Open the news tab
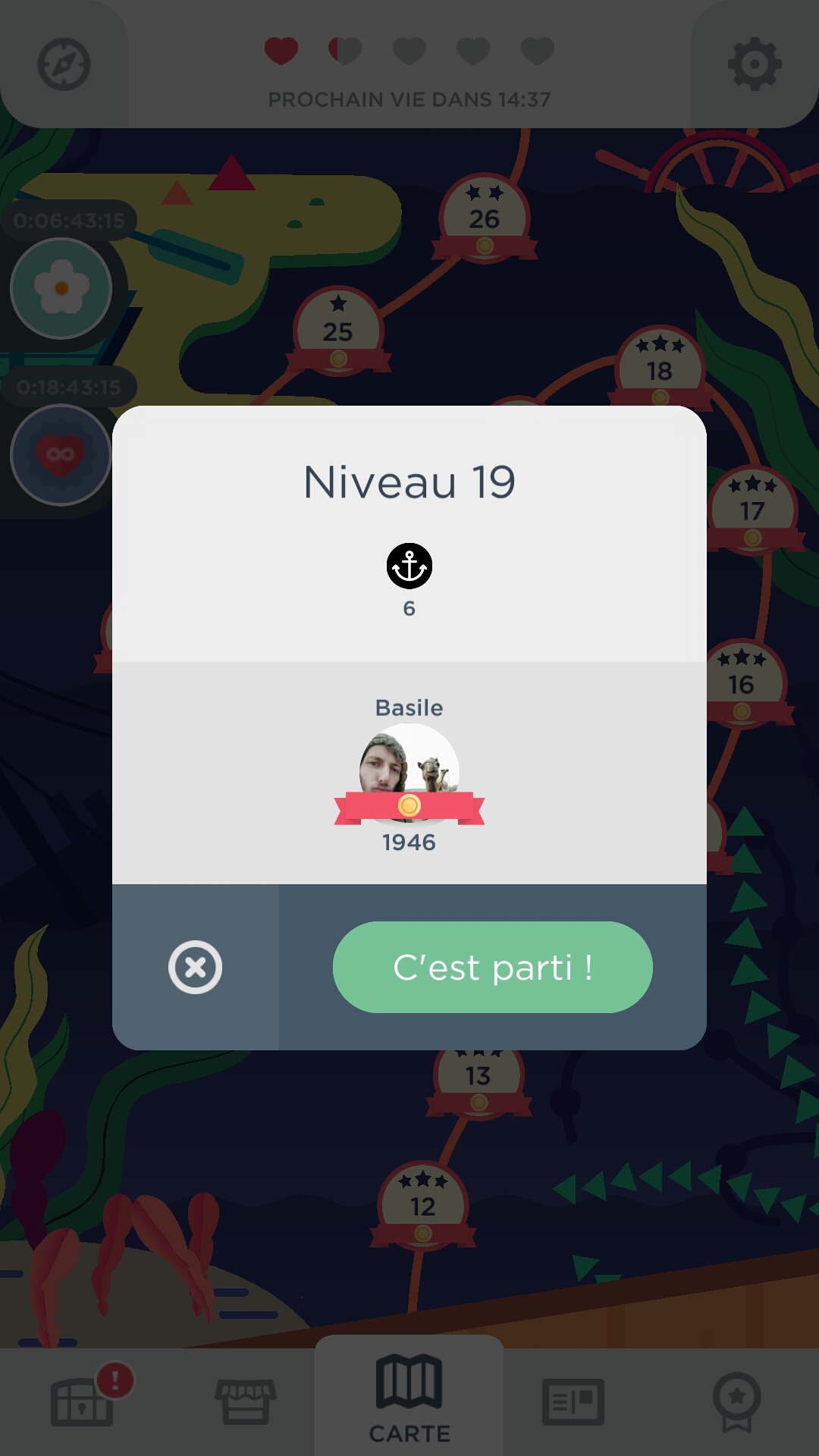Image resolution: width=819 pixels, height=1456 pixels. 573,1401
